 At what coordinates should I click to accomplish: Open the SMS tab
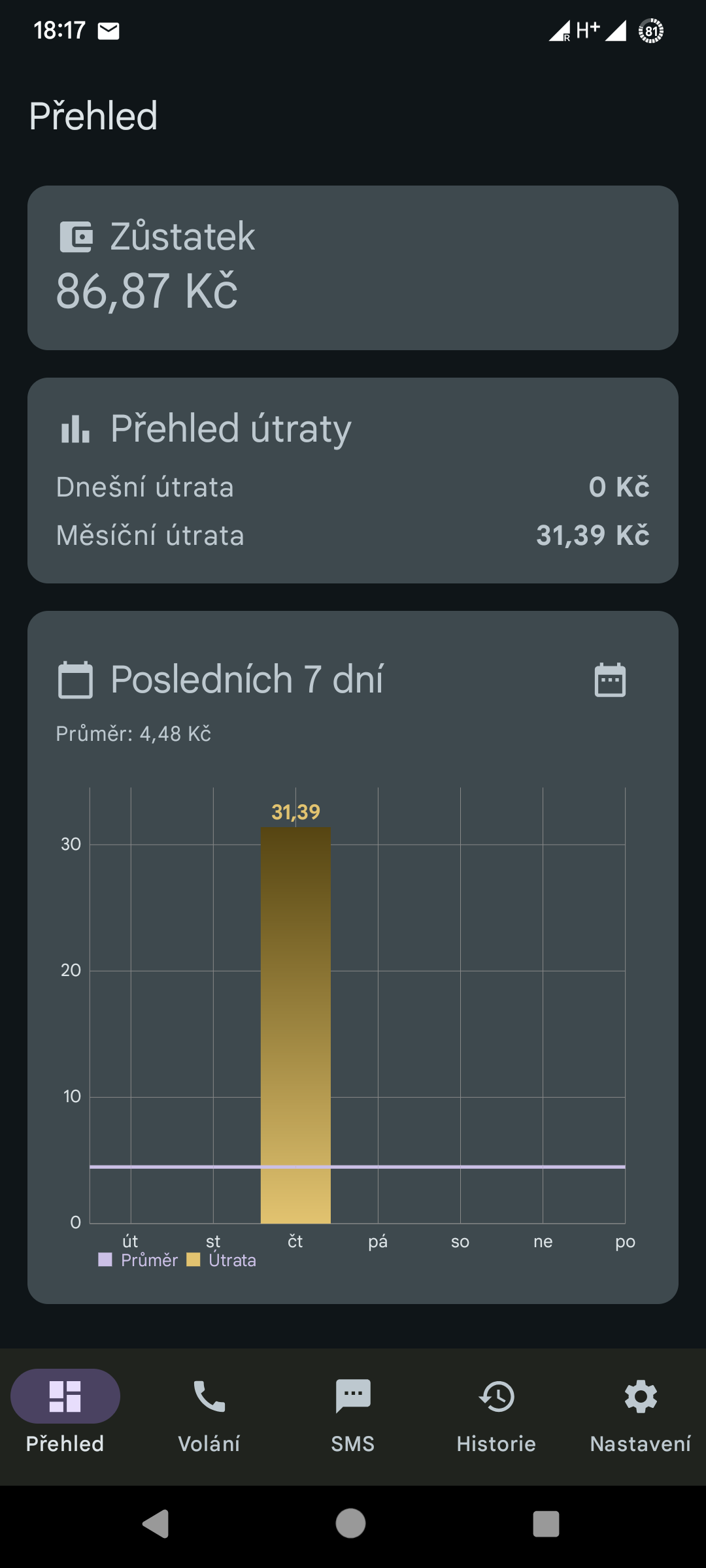pyautogui.click(x=353, y=1411)
